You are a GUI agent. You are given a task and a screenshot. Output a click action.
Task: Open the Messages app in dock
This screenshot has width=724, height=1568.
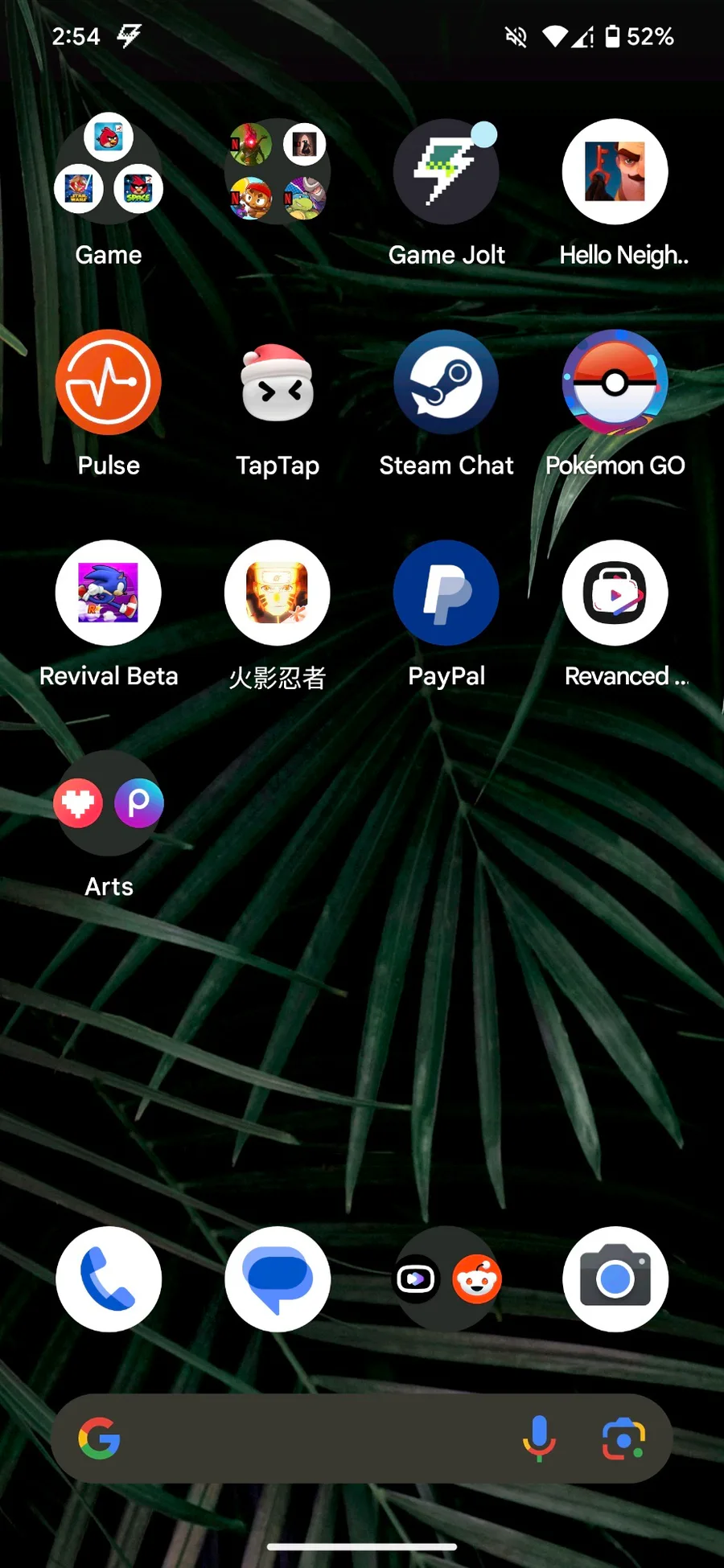pyautogui.click(x=278, y=1279)
